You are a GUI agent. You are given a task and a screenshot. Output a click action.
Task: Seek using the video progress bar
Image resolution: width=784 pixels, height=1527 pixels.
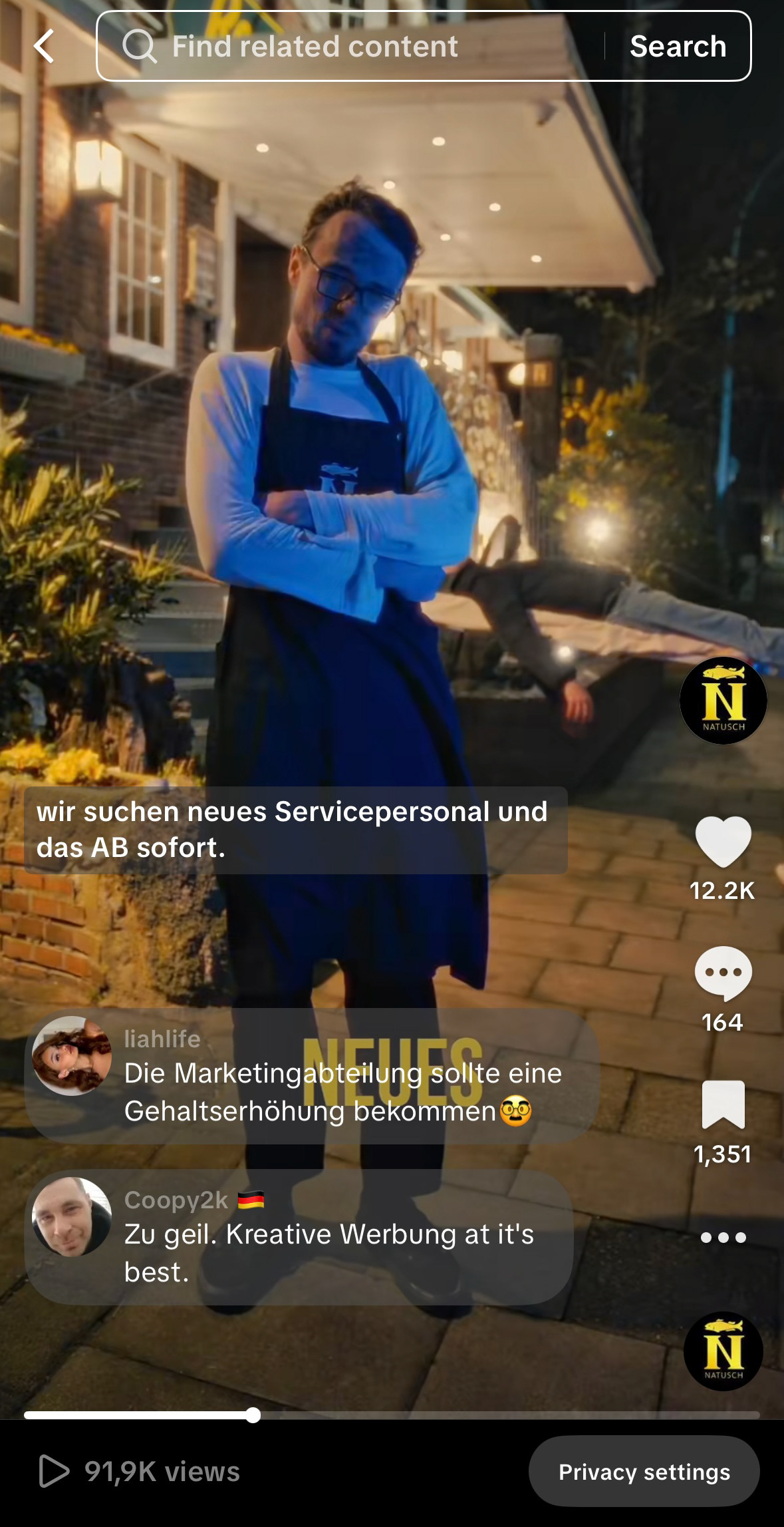[392, 1415]
